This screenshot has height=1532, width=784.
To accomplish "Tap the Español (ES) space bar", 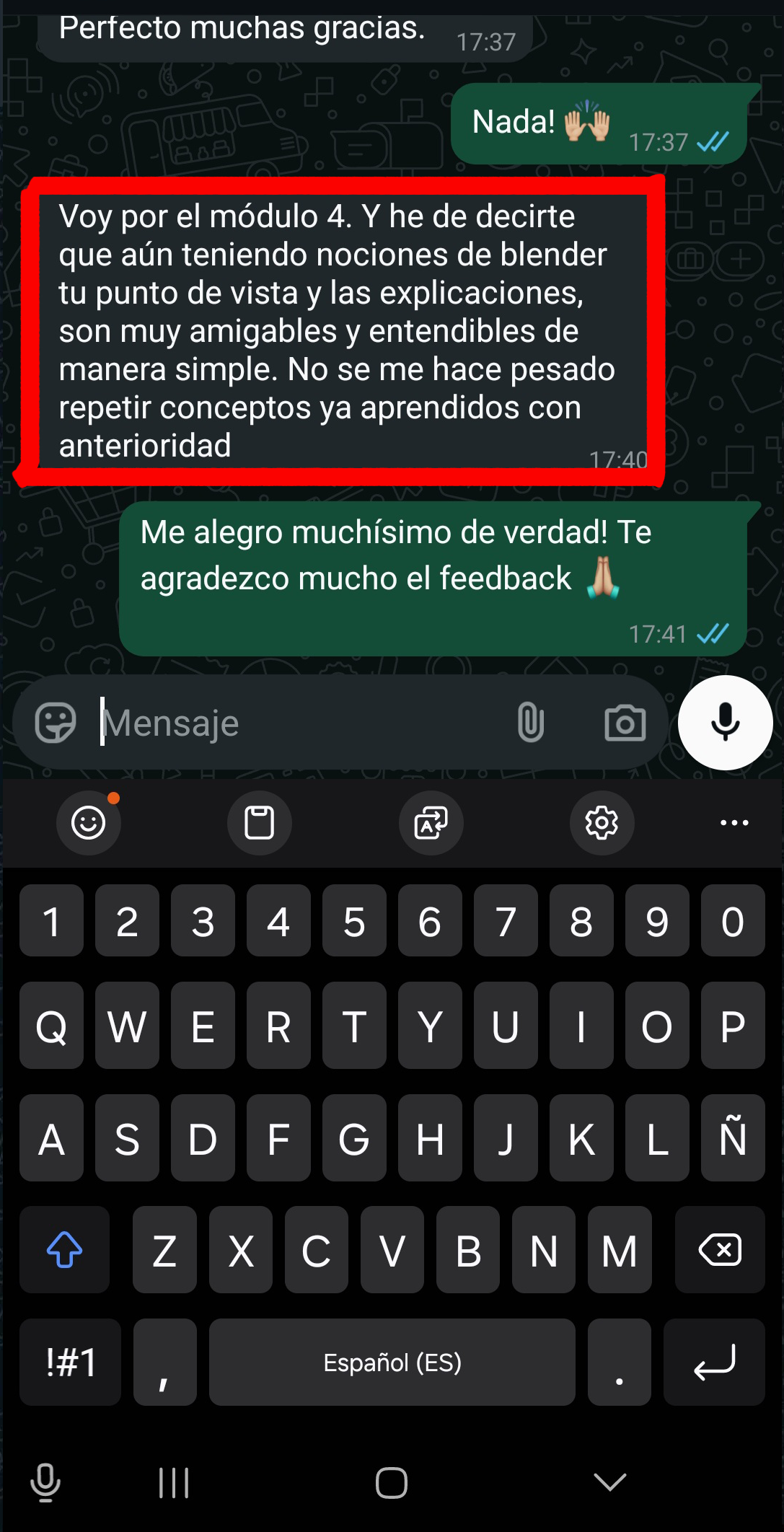I will (x=392, y=1362).
